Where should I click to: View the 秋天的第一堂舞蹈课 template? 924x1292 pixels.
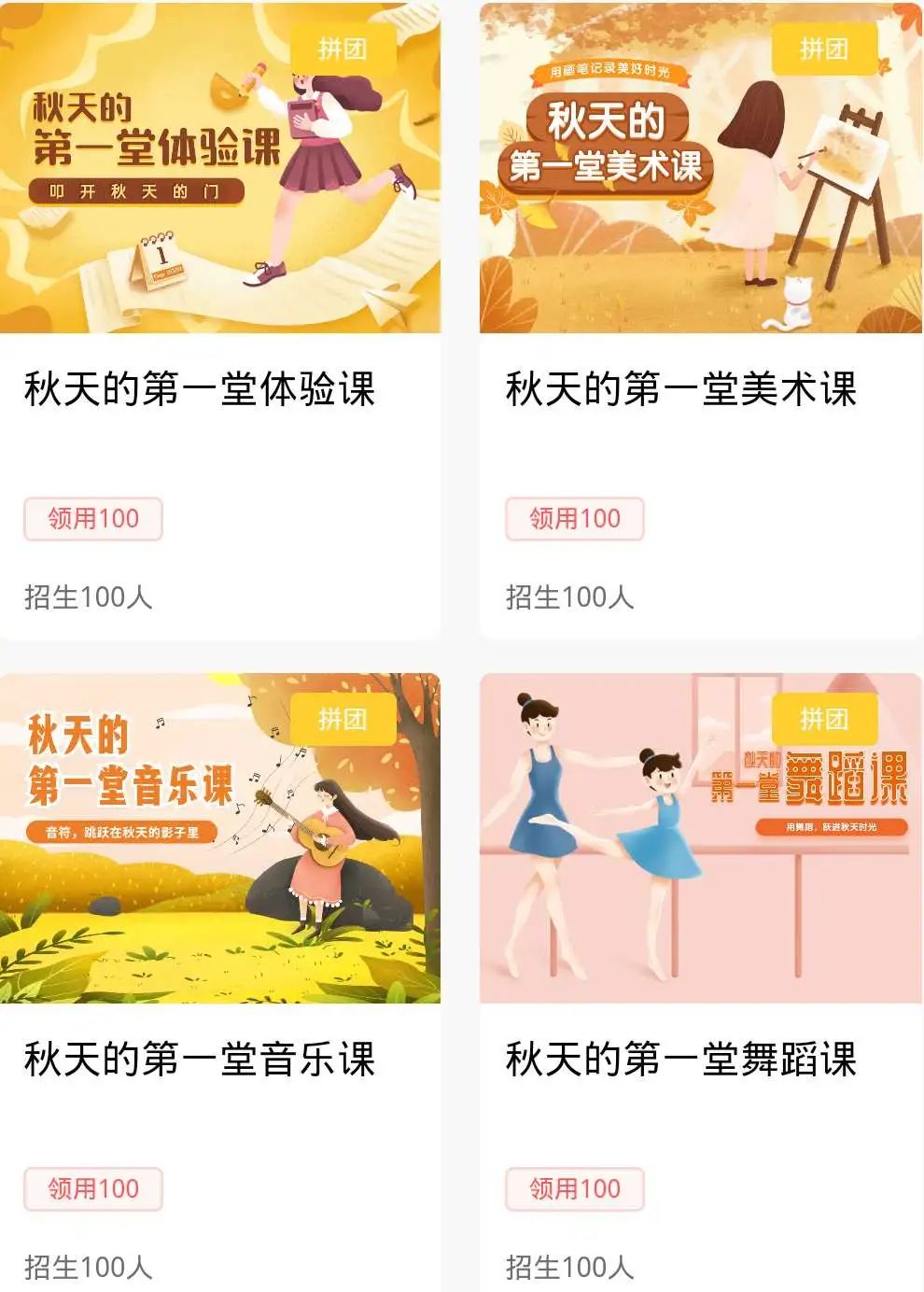pos(700,838)
